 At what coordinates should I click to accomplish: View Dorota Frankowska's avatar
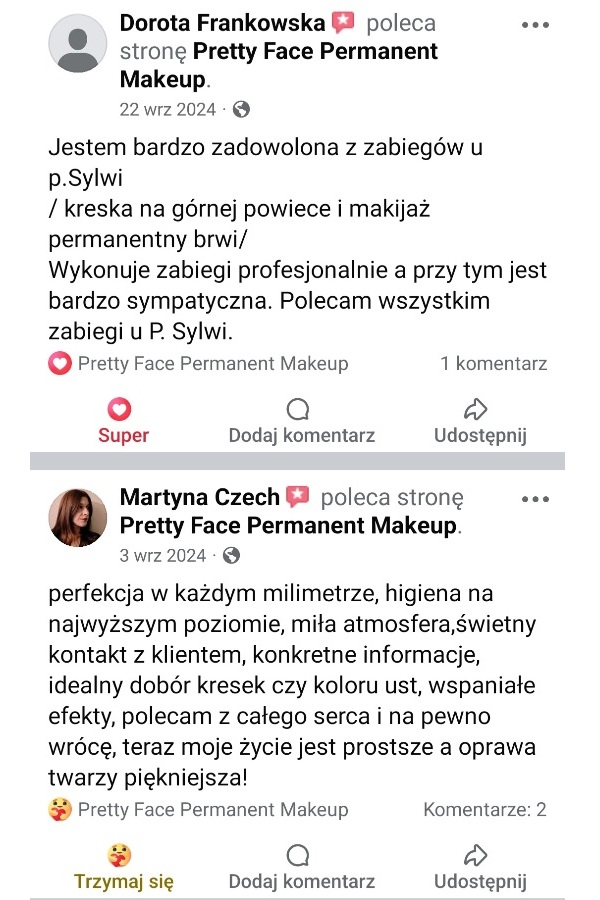pos(78,43)
